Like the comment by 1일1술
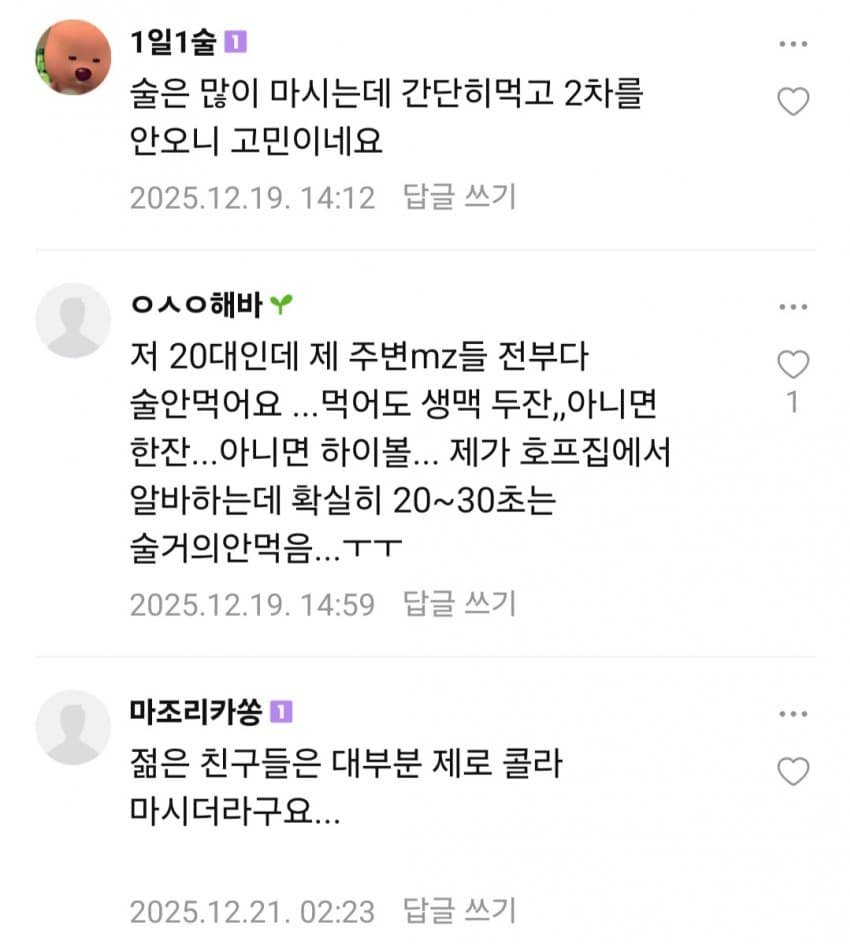 (793, 101)
